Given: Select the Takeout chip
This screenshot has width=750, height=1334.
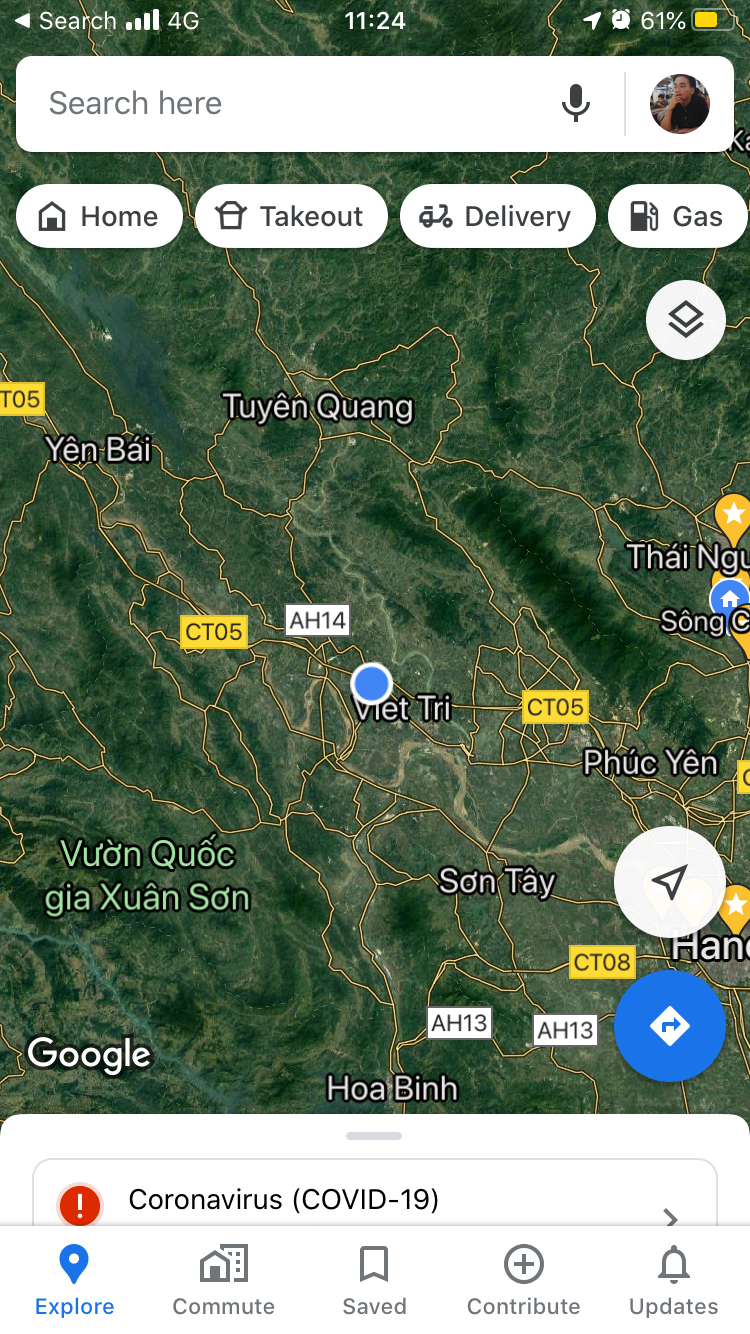Looking at the screenshot, I should pyautogui.click(x=291, y=216).
